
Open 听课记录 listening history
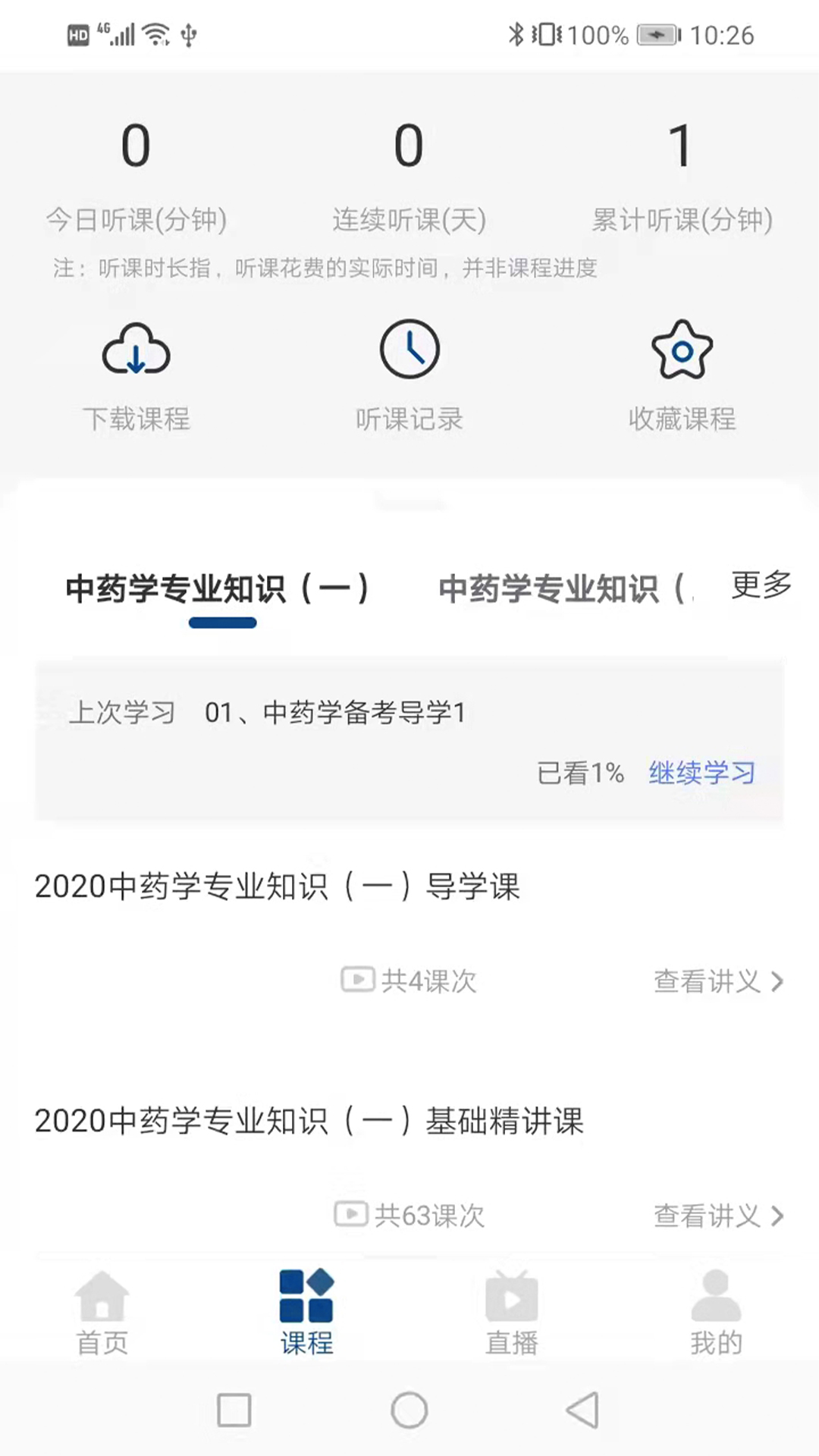pyautogui.click(x=409, y=377)
